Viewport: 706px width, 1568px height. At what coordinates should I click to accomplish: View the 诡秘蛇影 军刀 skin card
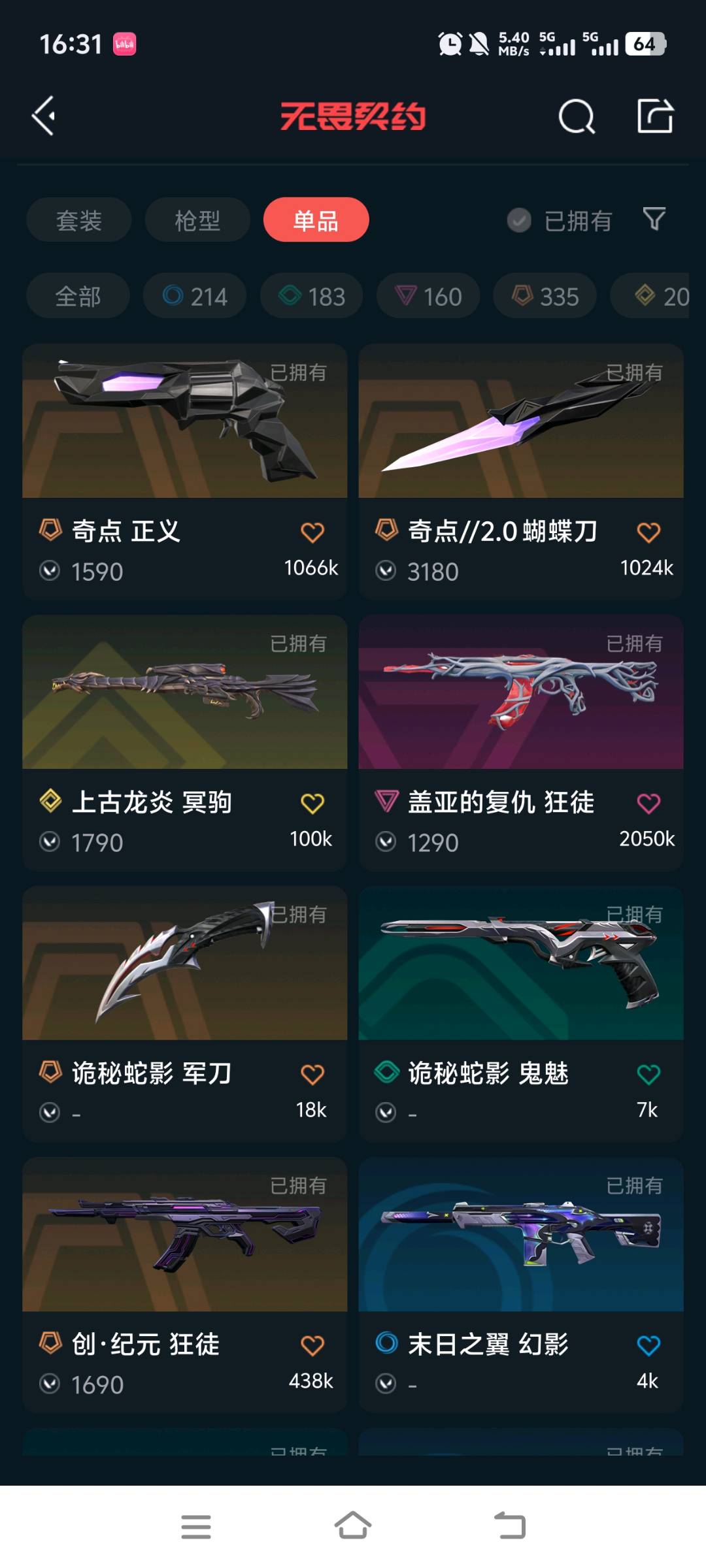pos(184,964)
